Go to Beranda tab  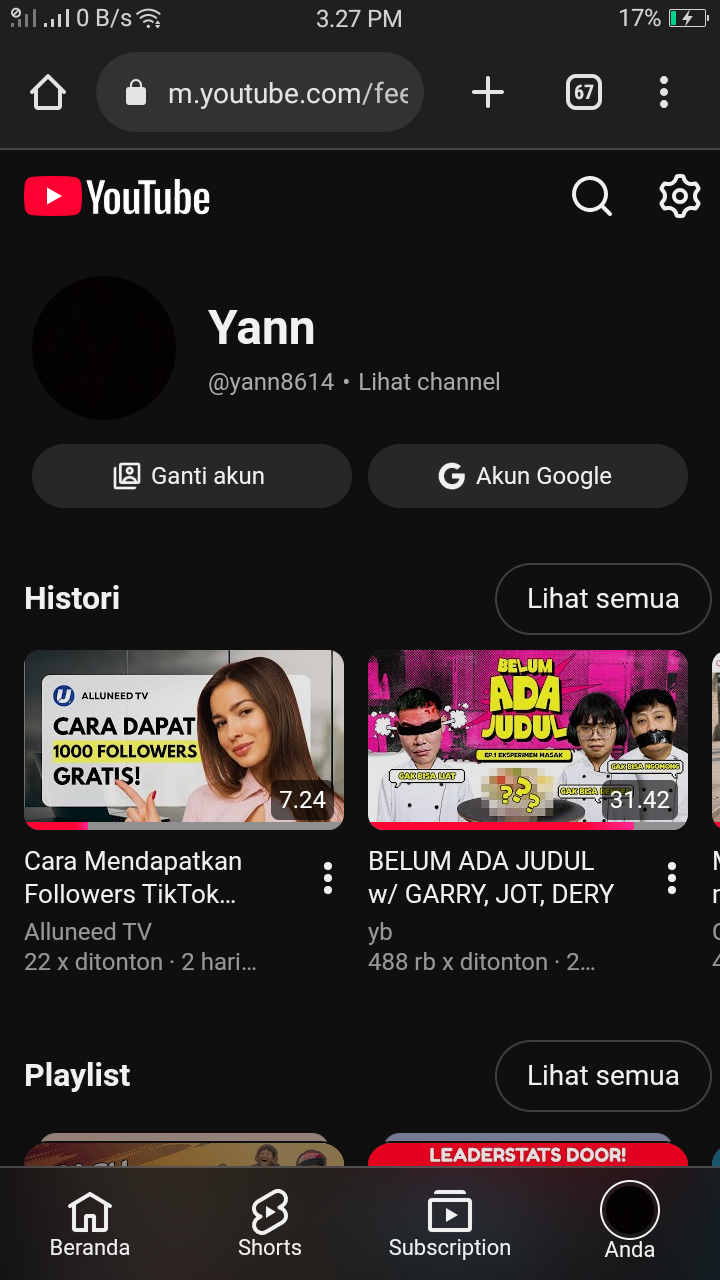pos(90,1225)
